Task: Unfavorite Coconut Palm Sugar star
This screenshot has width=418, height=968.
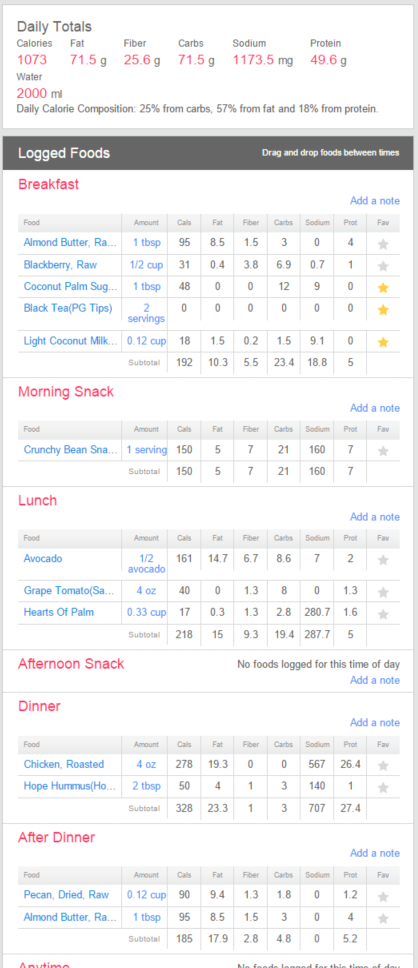Action: 383,288
